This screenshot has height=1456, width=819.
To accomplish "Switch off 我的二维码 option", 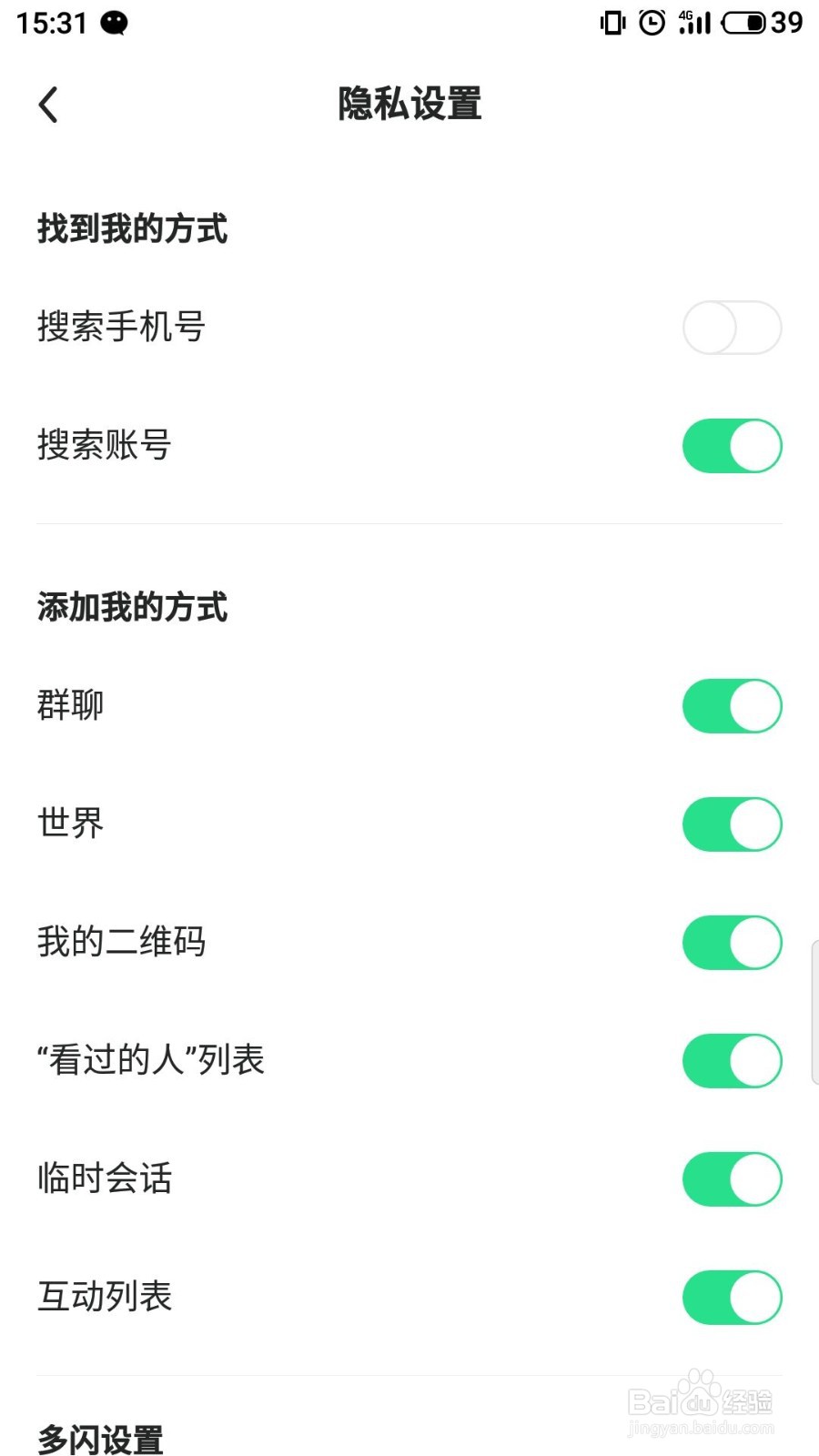I will pyautogui.click(x=732, y=943).
